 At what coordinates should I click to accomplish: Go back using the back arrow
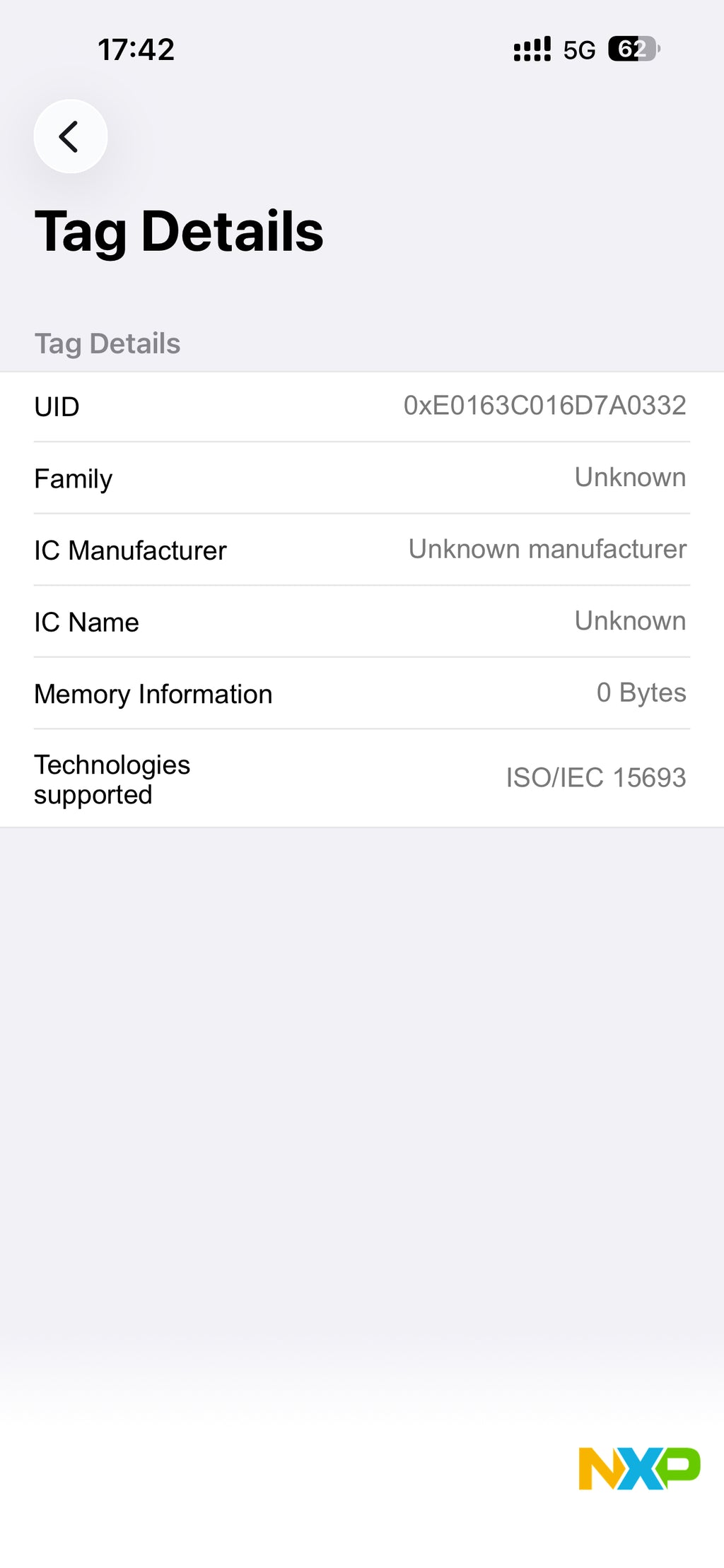71,136
